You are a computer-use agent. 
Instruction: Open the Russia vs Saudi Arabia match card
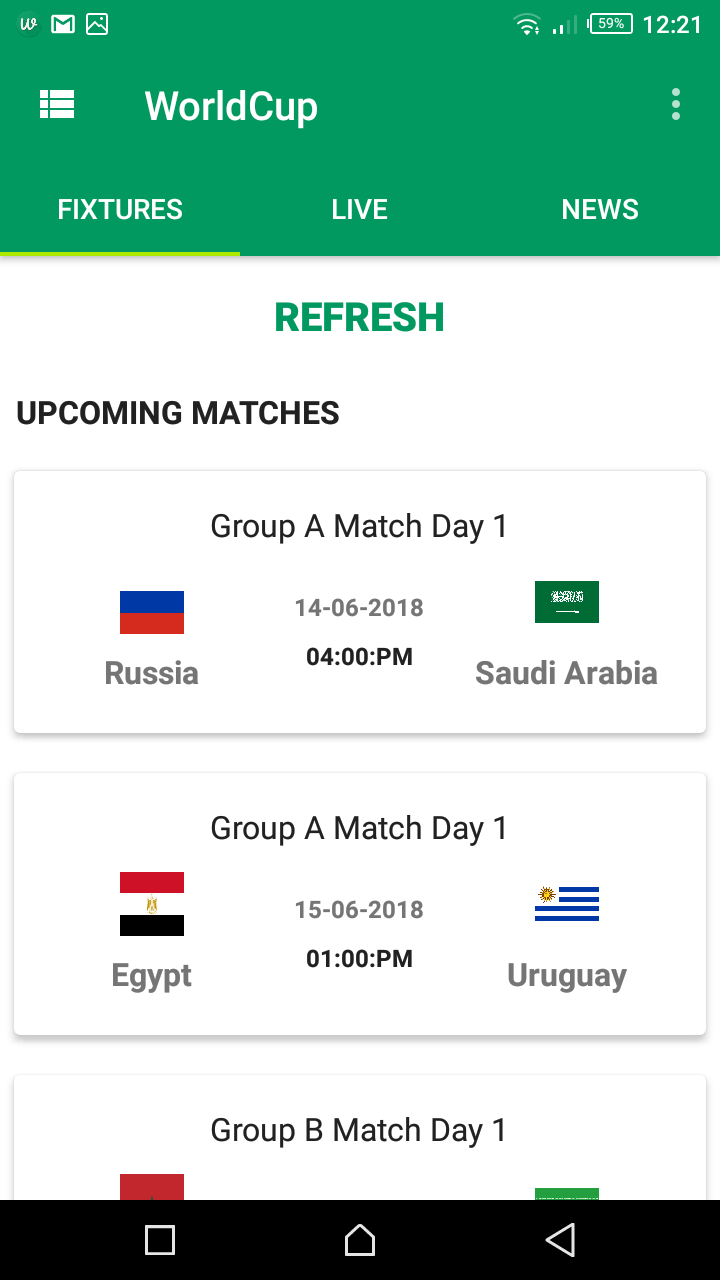click(x=359, y=600)
